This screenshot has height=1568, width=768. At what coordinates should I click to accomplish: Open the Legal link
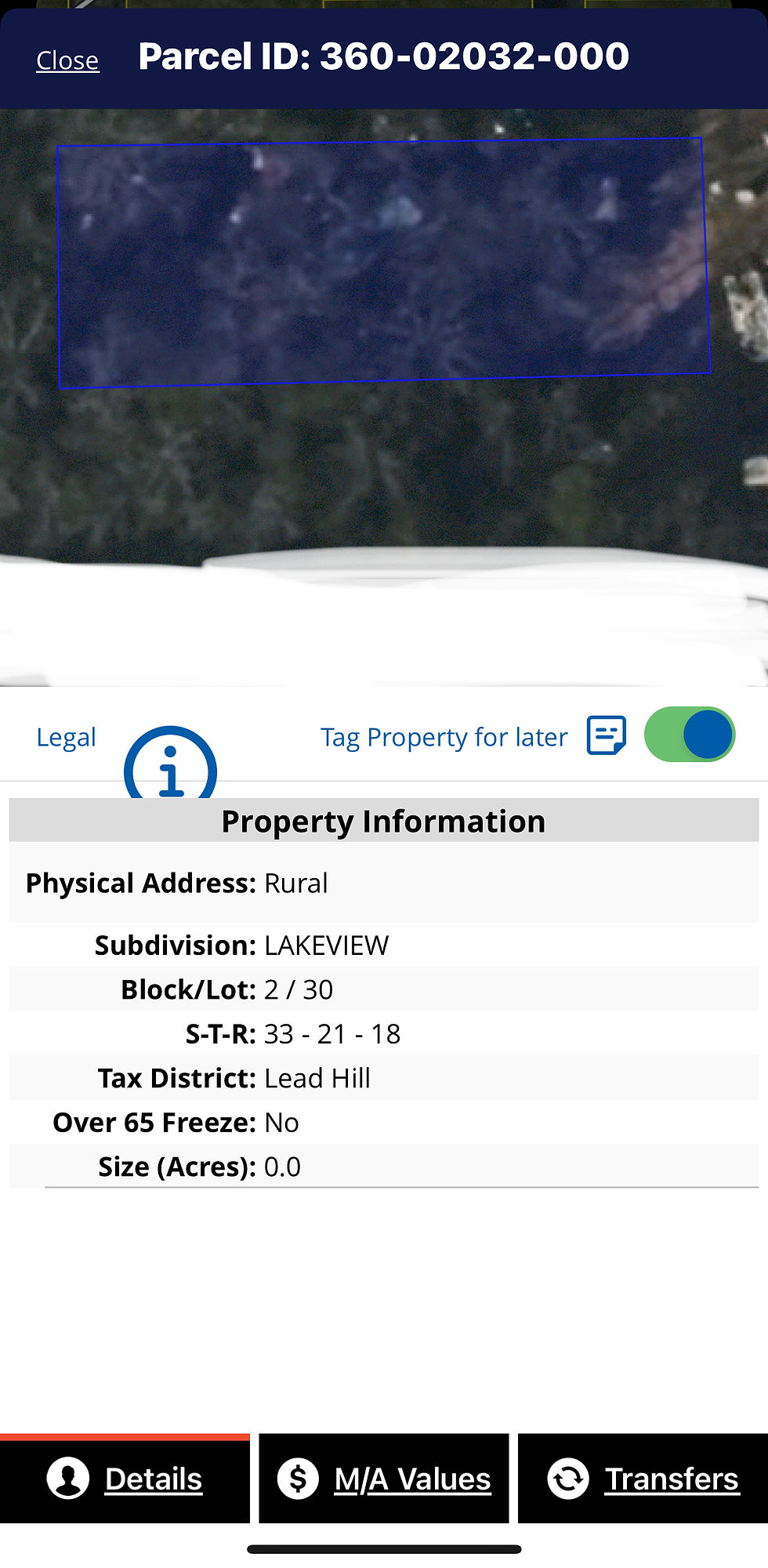pos(66,737)
